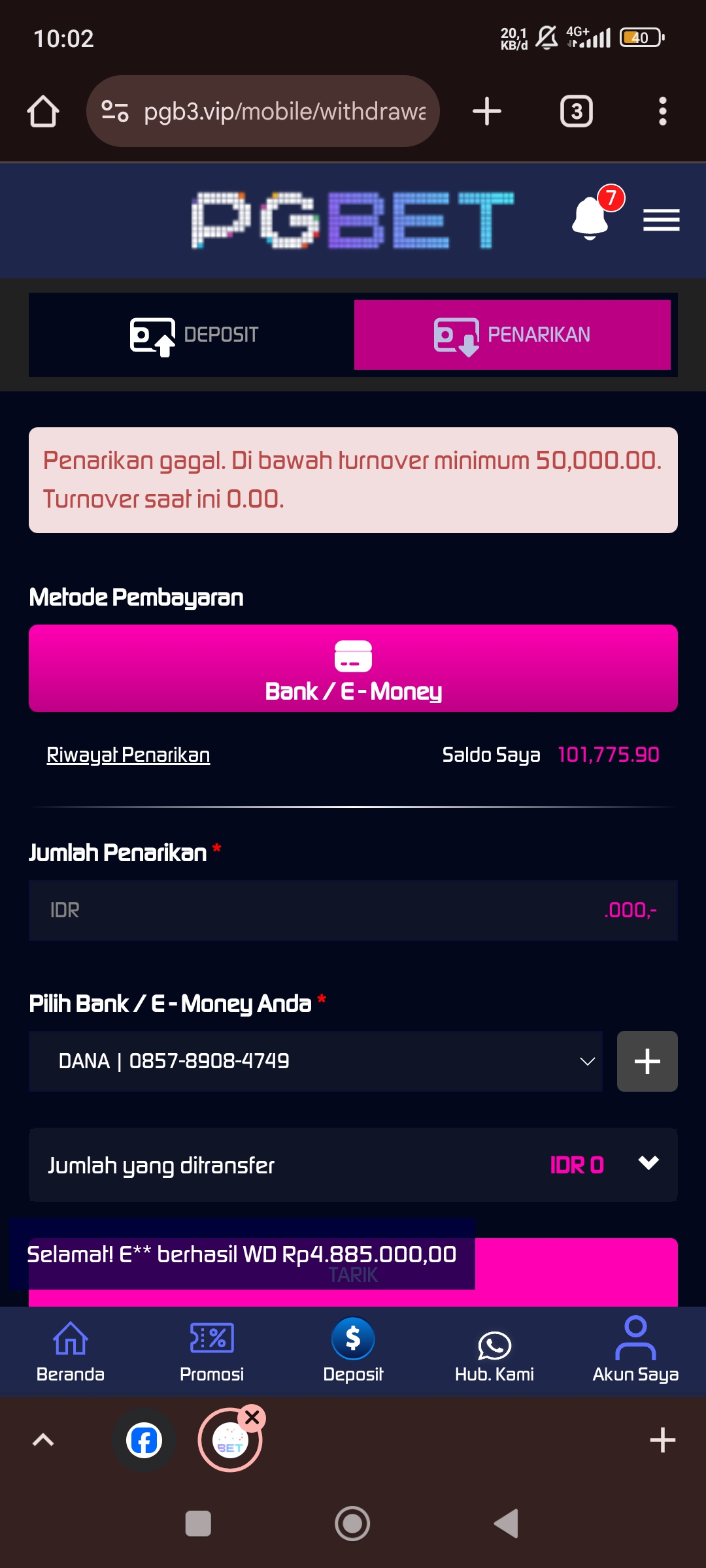Screen dimensions: 706x1568
Task: Select the PENARIKAN tab
Action: 512,335
